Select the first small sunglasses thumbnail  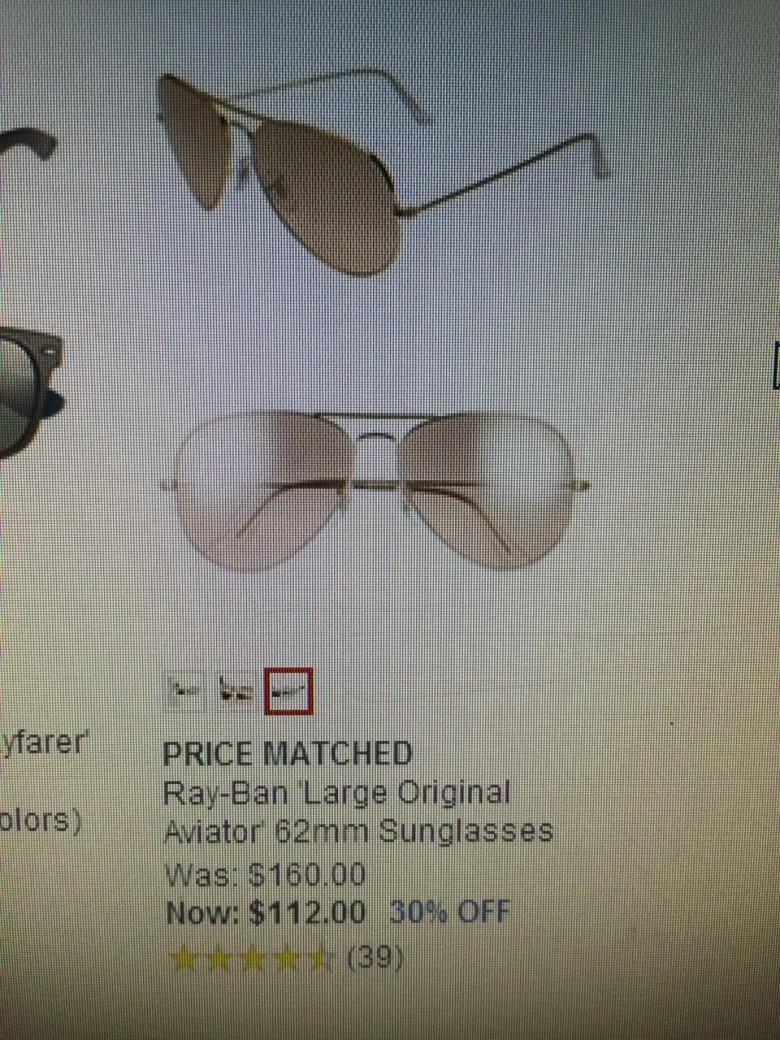click(185, 690)
